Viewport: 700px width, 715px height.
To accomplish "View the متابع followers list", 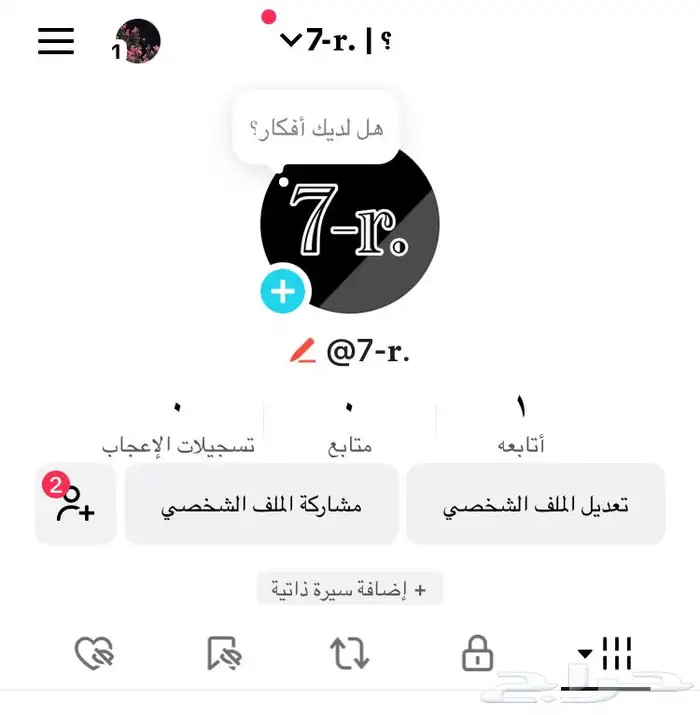I will pos(349,423).
